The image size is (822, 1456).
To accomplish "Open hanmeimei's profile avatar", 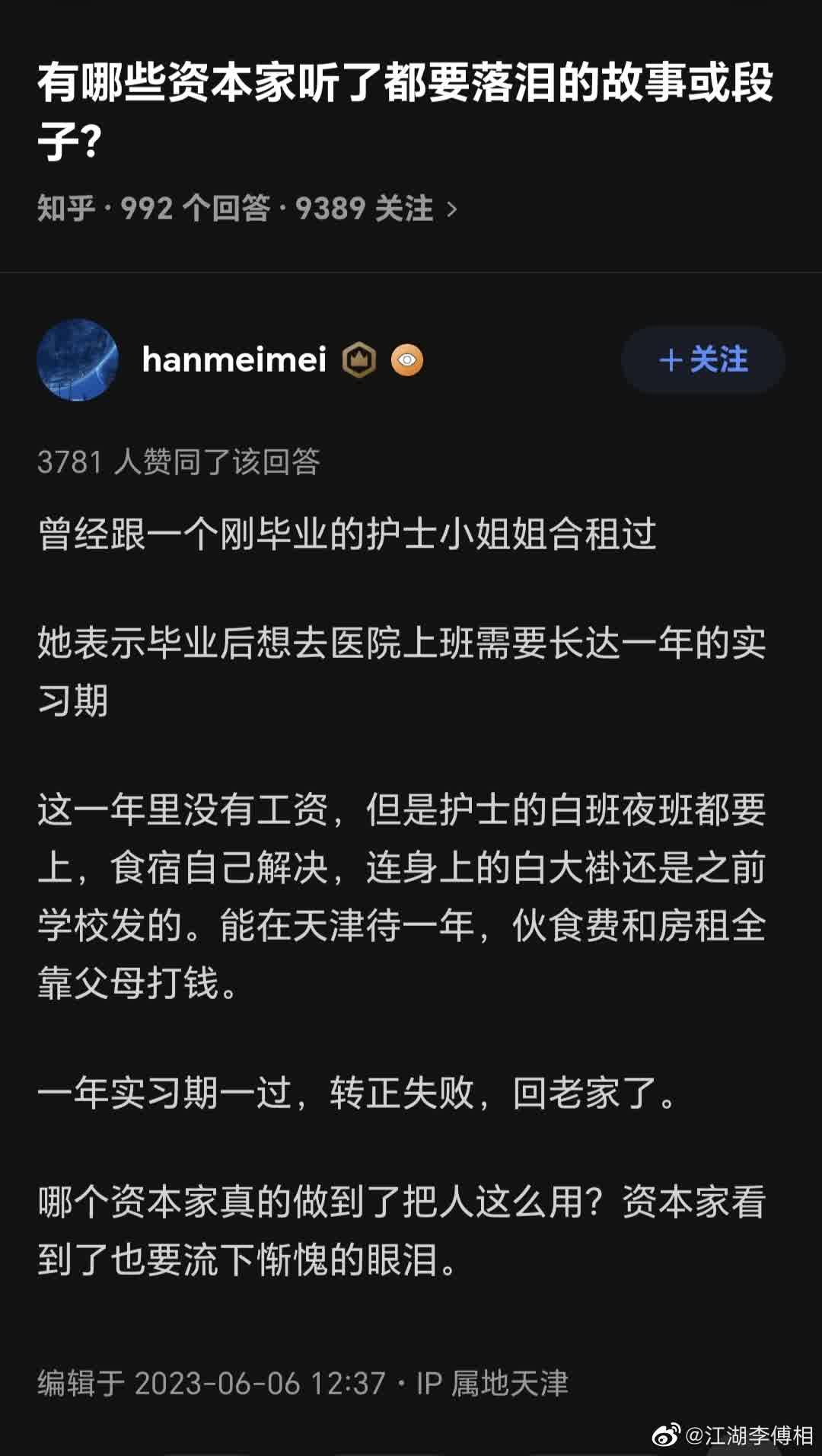I will 78,359.
